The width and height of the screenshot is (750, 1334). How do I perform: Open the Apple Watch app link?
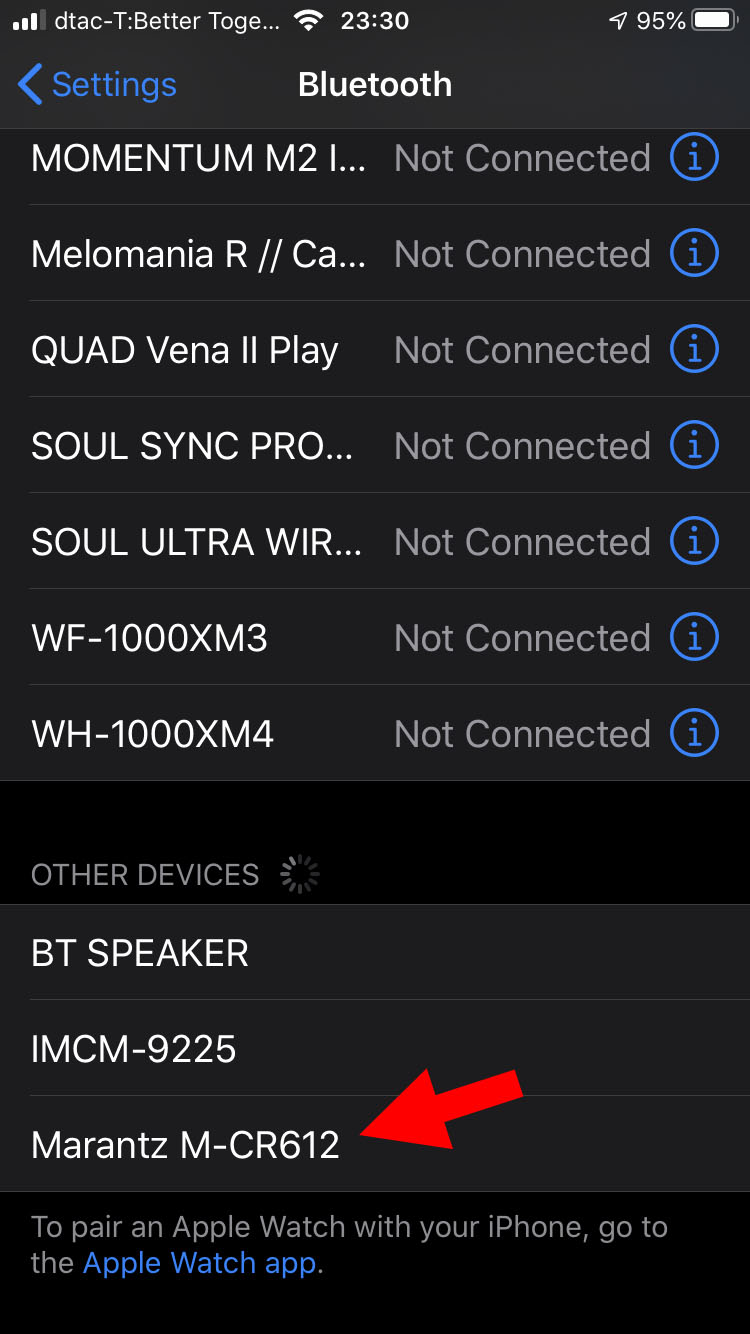tap(200, 1263)
